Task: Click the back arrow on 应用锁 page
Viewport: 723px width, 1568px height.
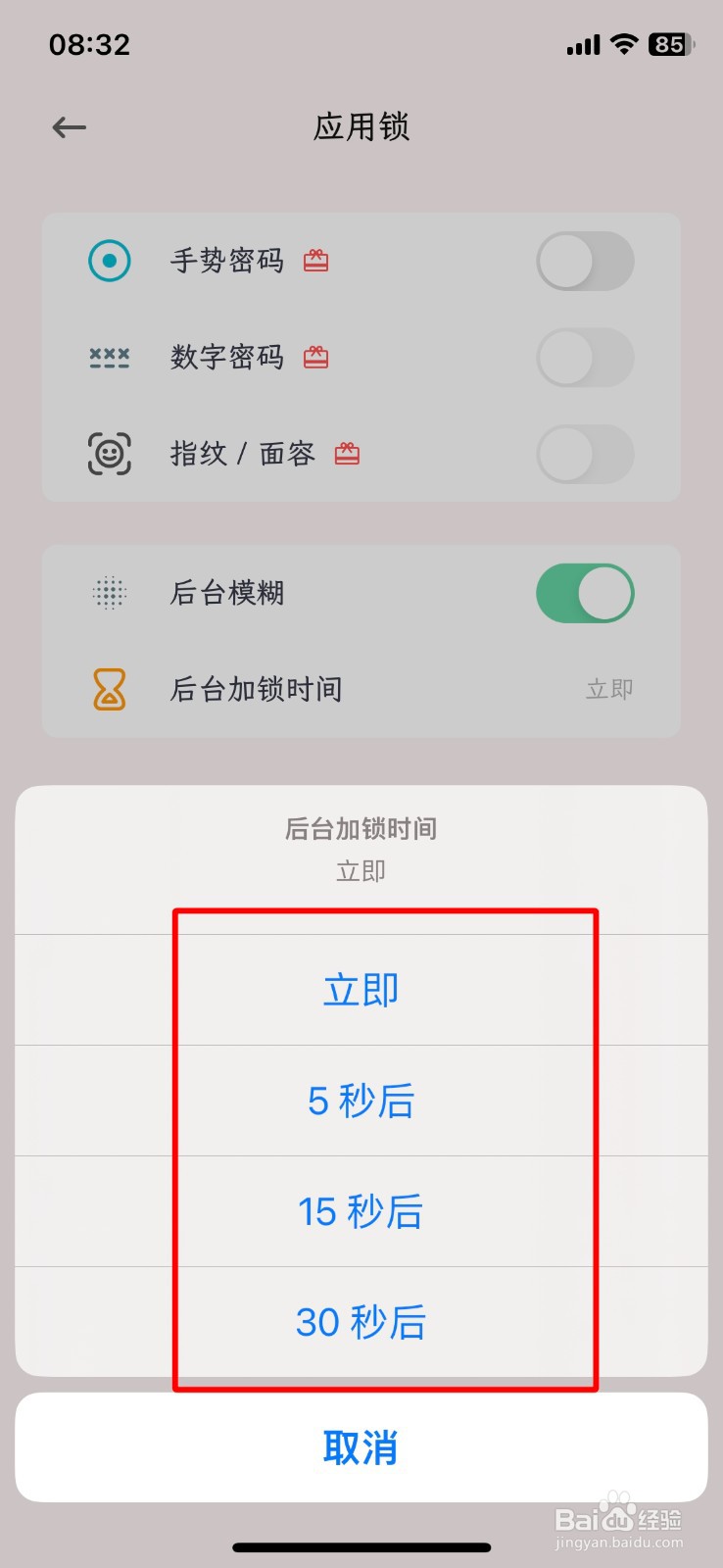Action: [68, 127]
